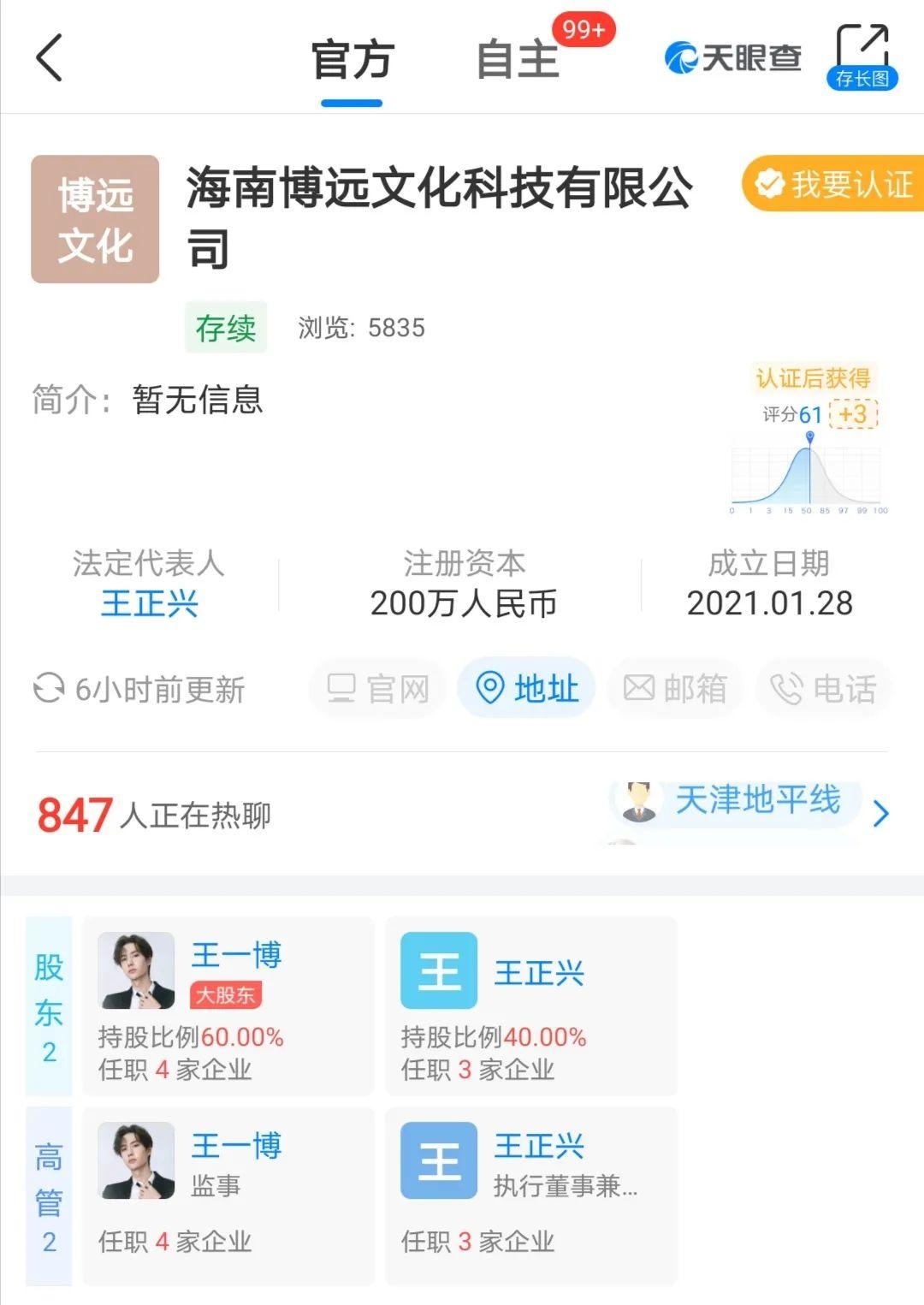The width and height of the screenshot is (924, 1305).
Task: Open the 官网 website chip
Action: click(x=378, y=688)
